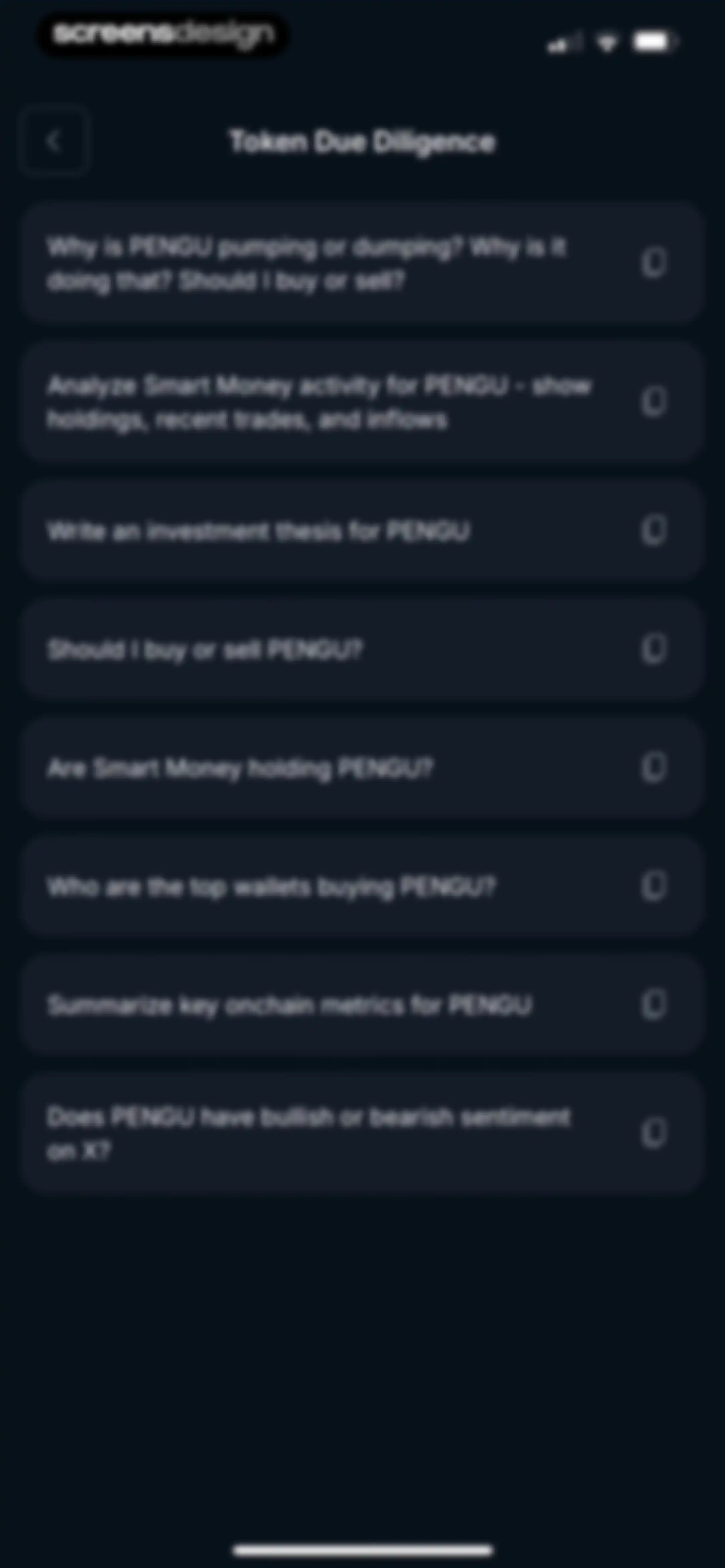725x1568 pixels.
Task: Copy the 'Should I buy or sell PENGU?' prompt
Action: pos(654,649)
